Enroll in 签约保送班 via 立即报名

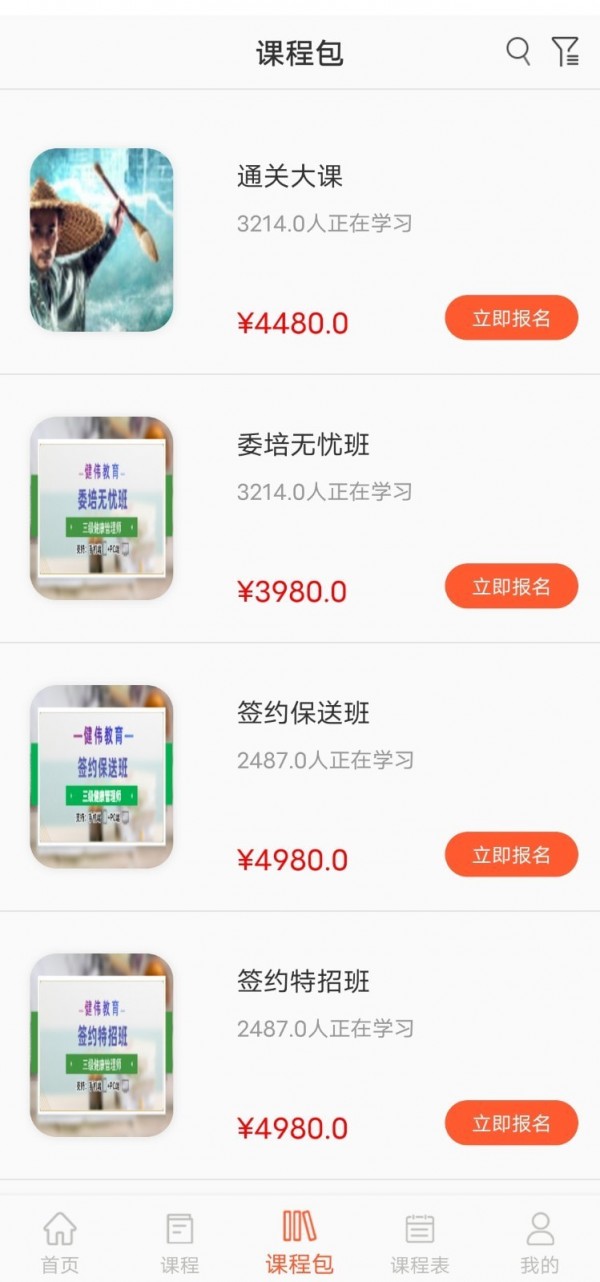[511, 855]
